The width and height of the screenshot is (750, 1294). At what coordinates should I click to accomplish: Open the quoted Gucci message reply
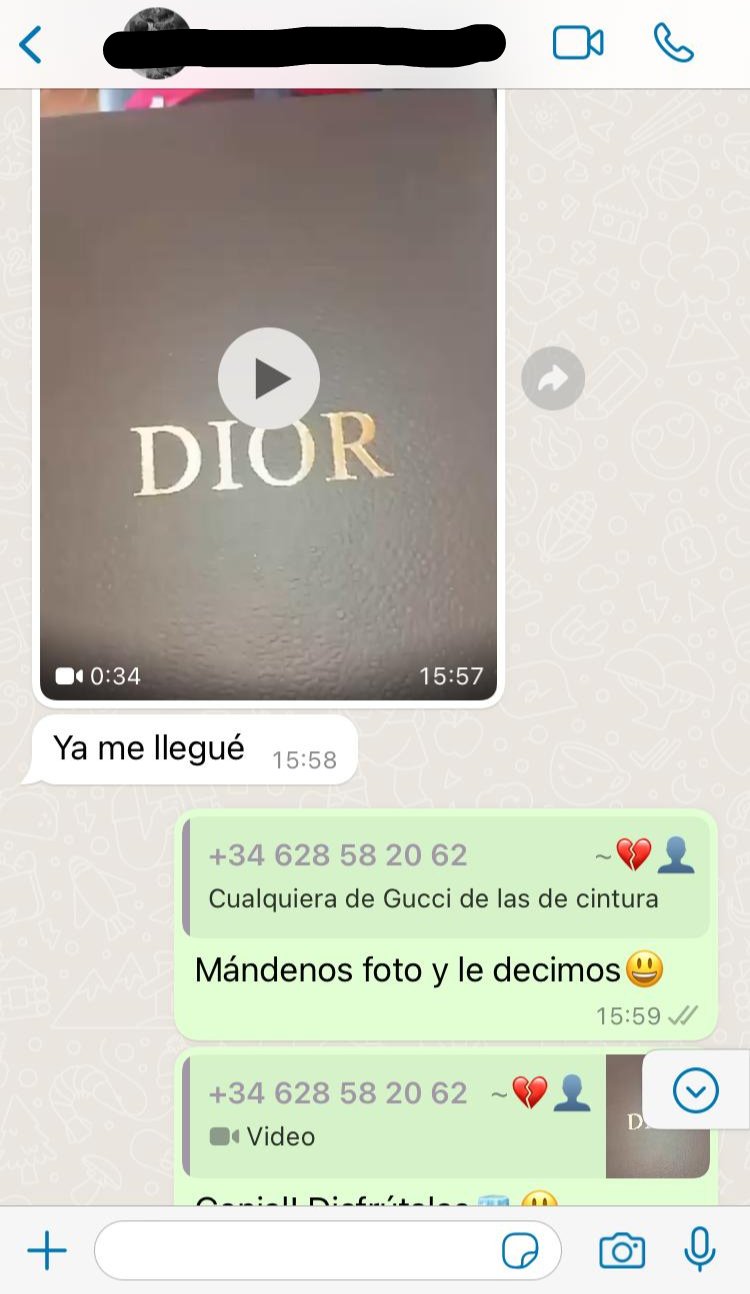[x=447, y=876]
